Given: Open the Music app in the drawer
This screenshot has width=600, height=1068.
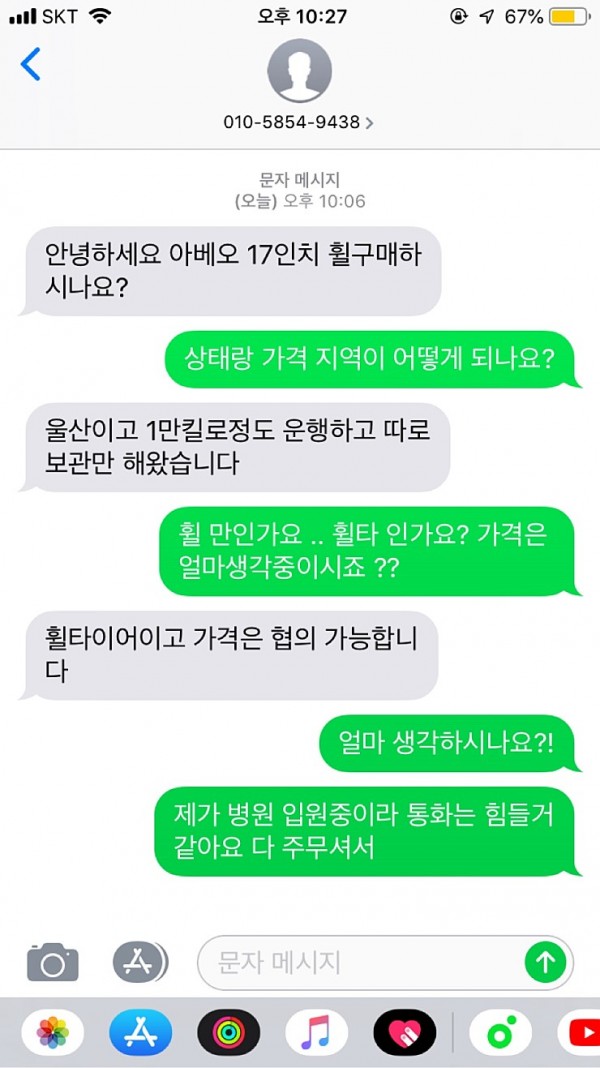Looking at the screenshot, I should tap(317, 1033).
